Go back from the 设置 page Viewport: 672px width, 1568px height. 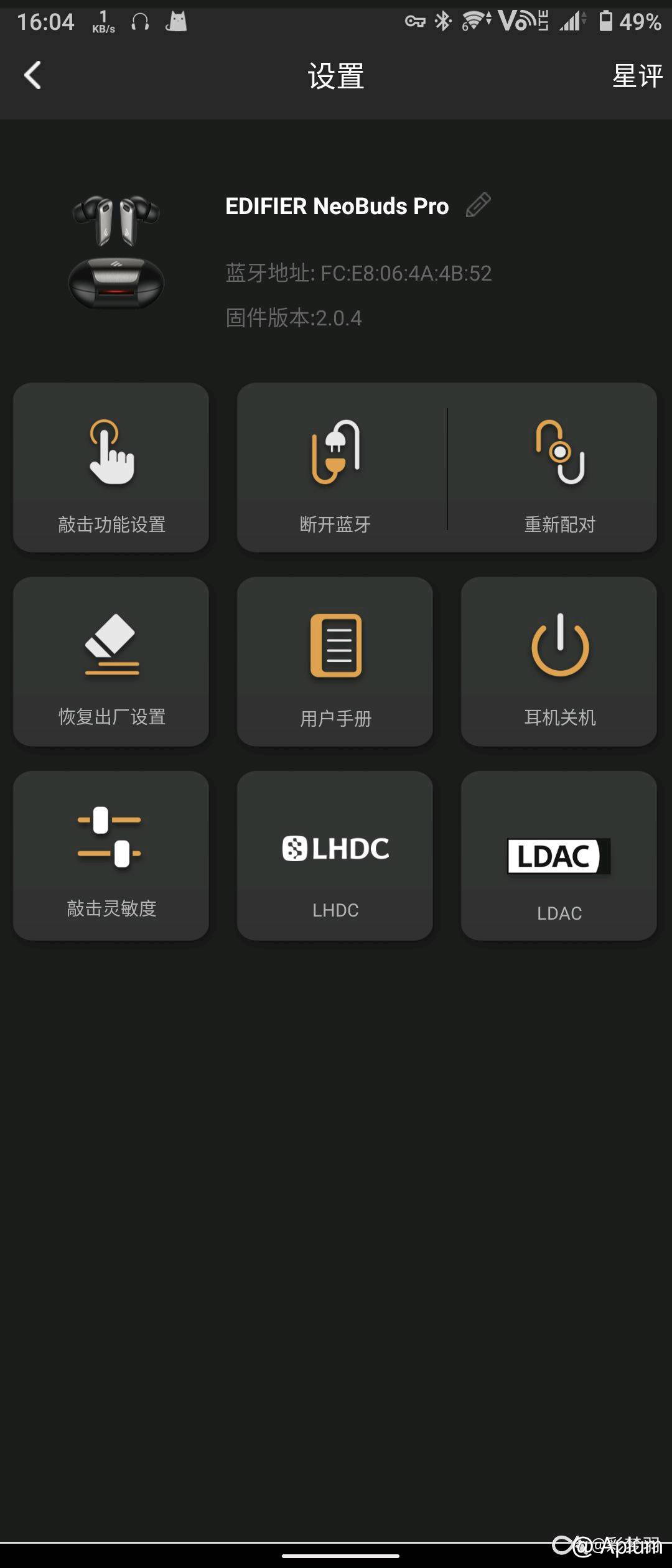32,75
